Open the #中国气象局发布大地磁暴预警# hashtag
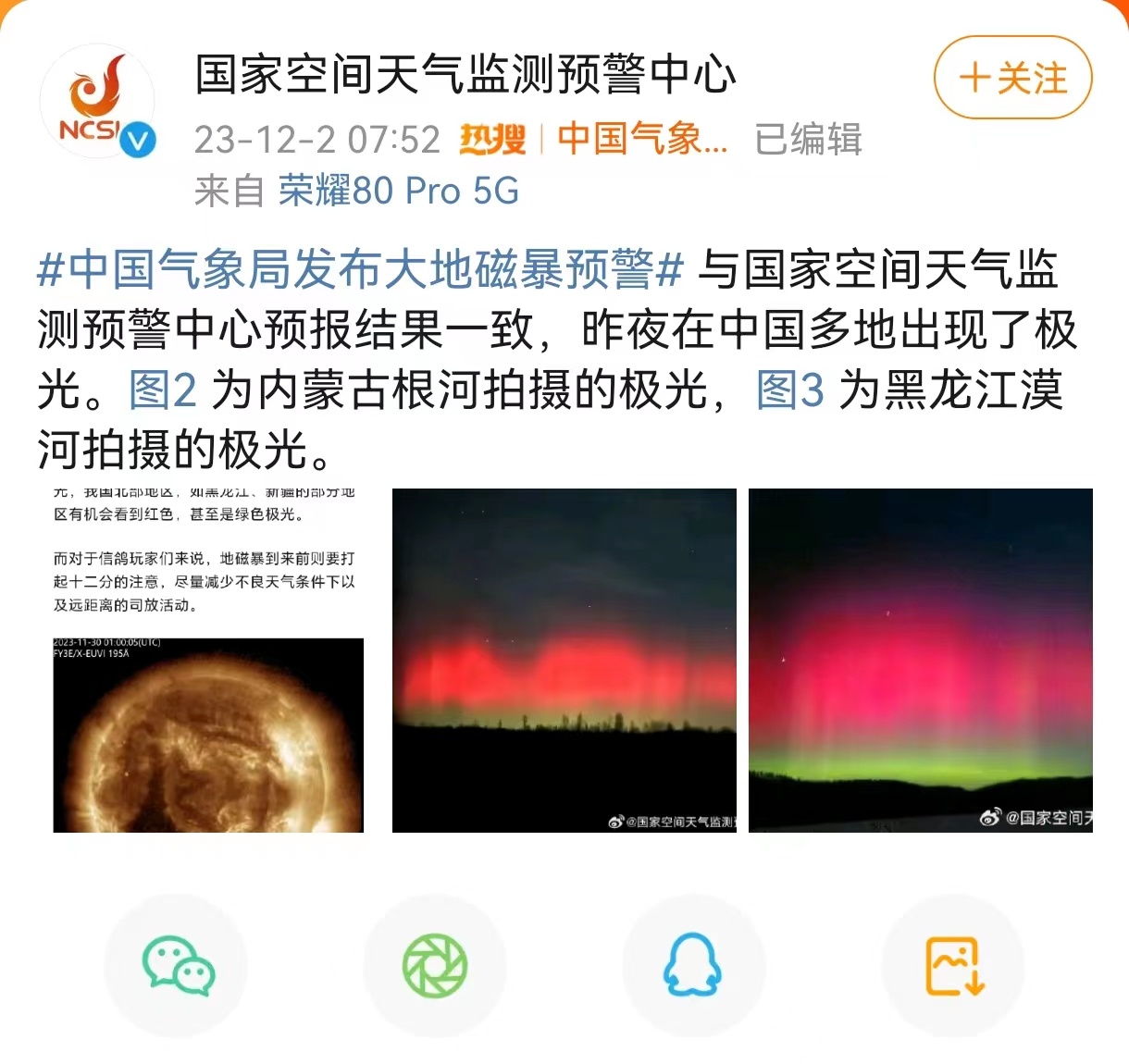1129x1064 pixels. [x=359, y=269]
